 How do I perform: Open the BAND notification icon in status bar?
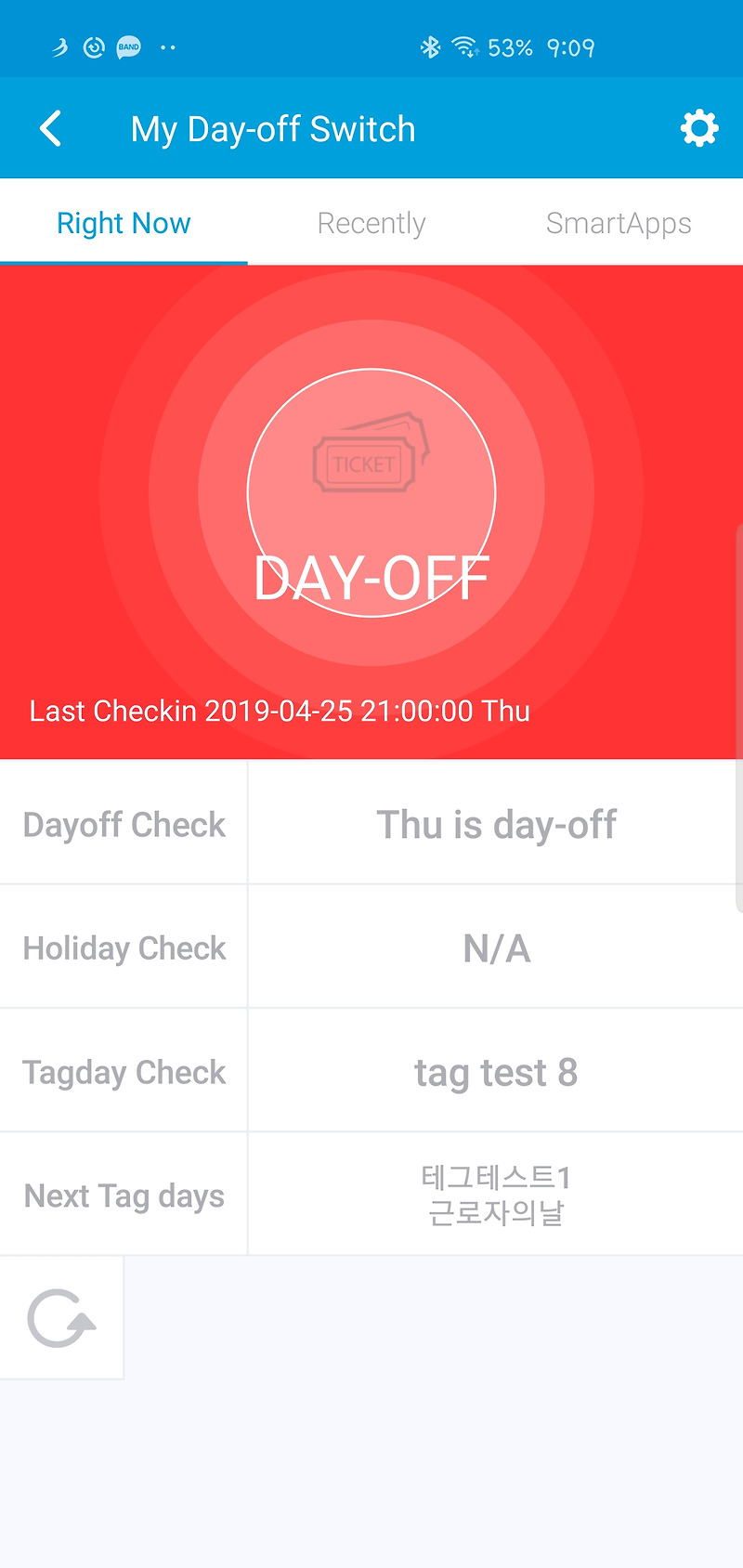coord(128,46)
